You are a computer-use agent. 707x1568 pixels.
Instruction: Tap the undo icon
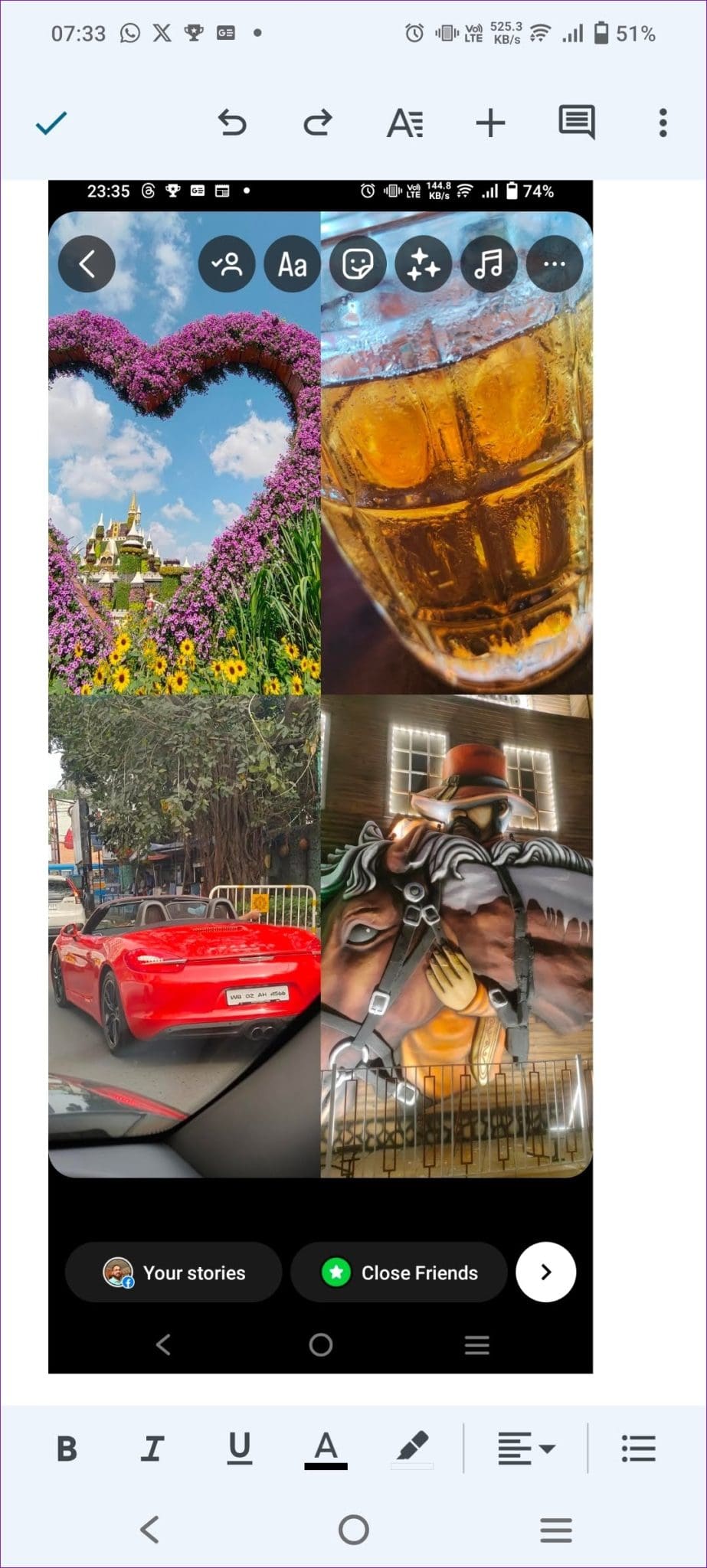pyautogui.click(x=234, y=122)
